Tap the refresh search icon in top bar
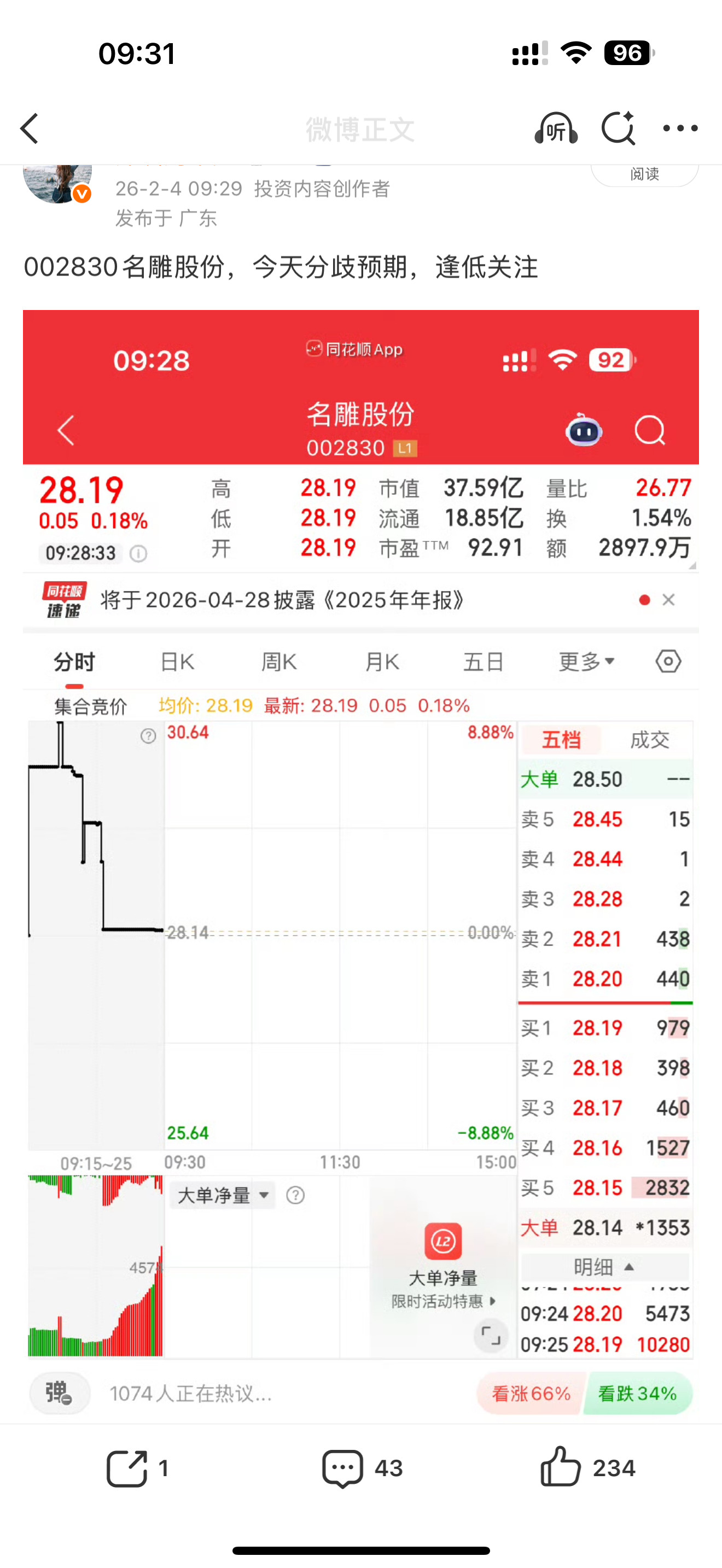Screen dimensions: 722x1568 coord(619,128)
